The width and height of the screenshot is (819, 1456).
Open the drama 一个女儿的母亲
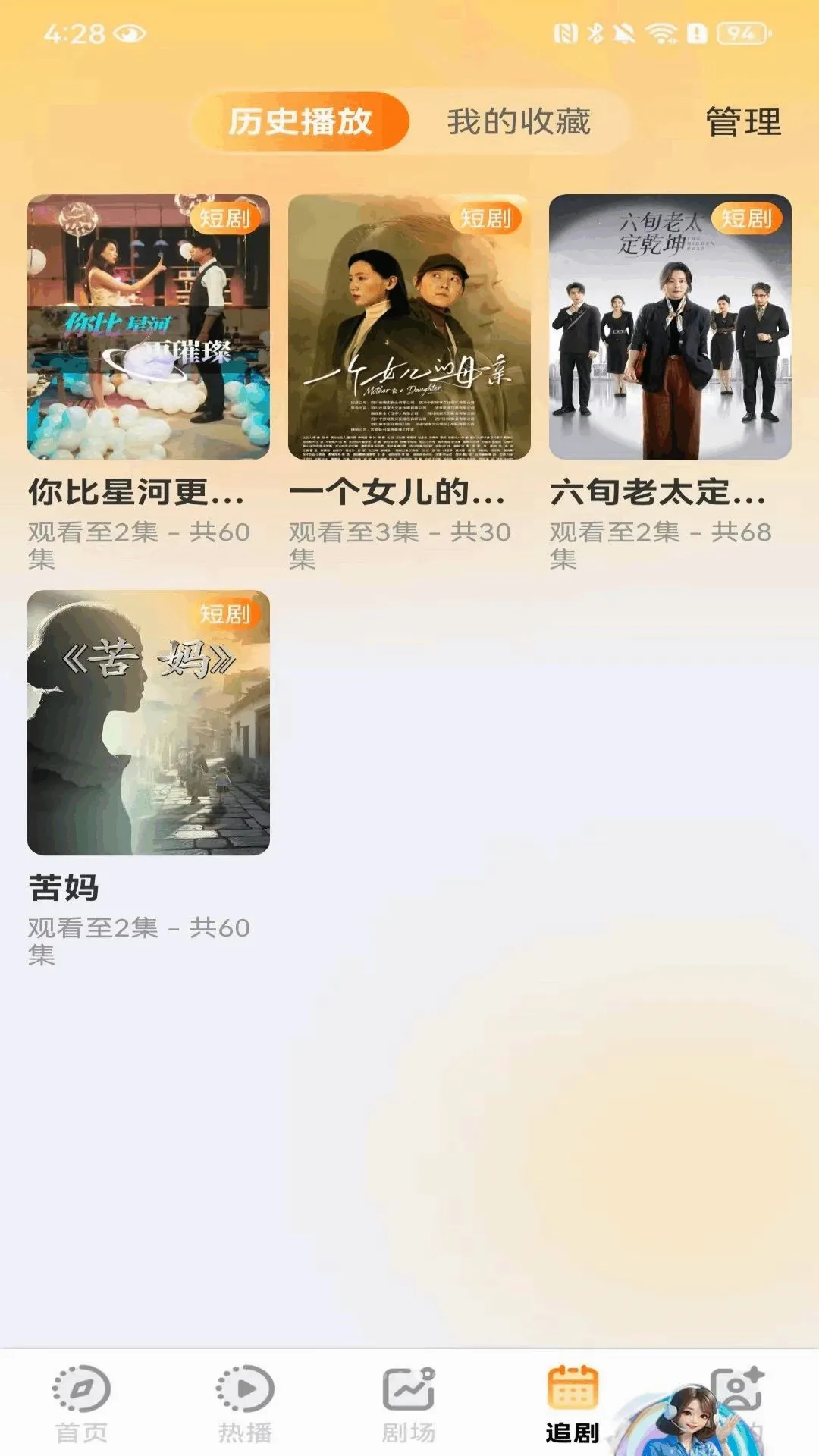point(409,327)
